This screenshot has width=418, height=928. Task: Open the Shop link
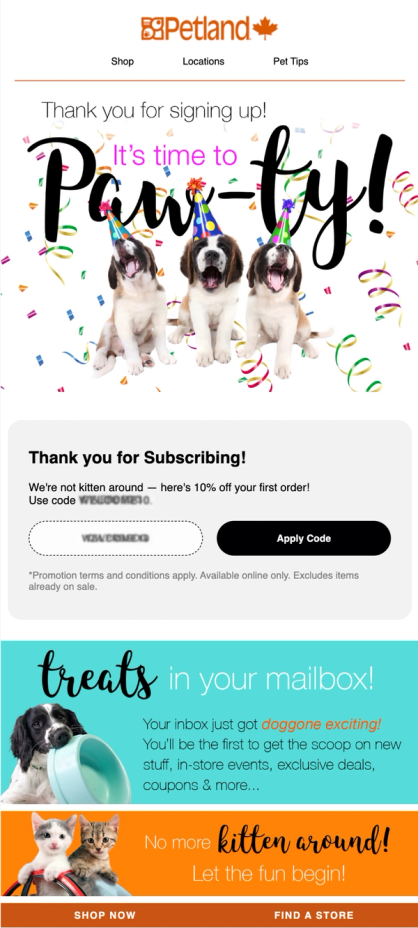(123, 61)
